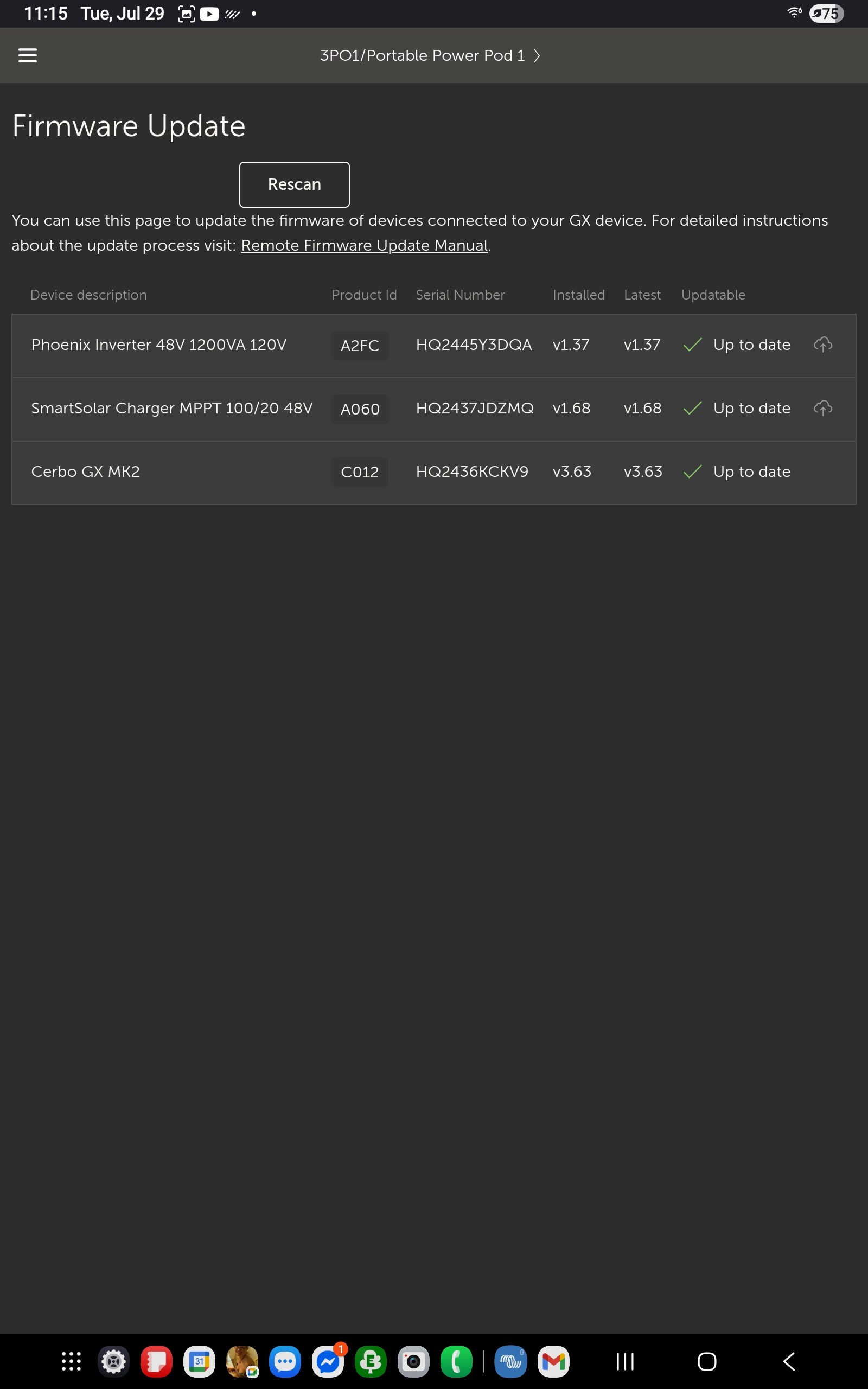Launch Gmail from the taskbar
This screenshot has width=868, height=1389.
click(x=553, y=1361)
